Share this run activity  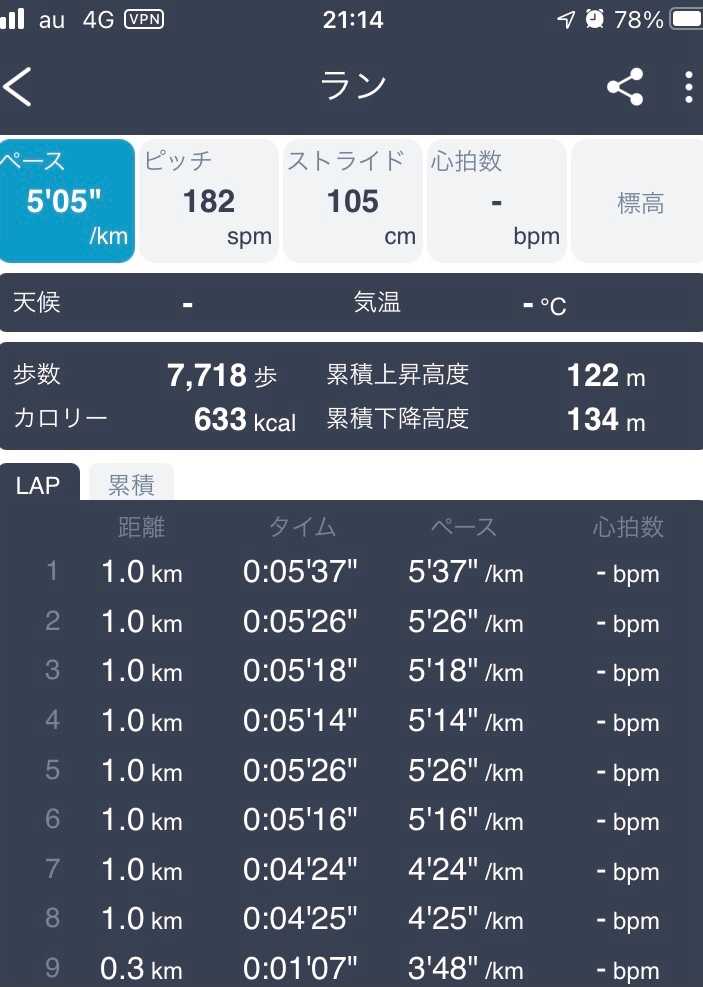click(625, 87)
